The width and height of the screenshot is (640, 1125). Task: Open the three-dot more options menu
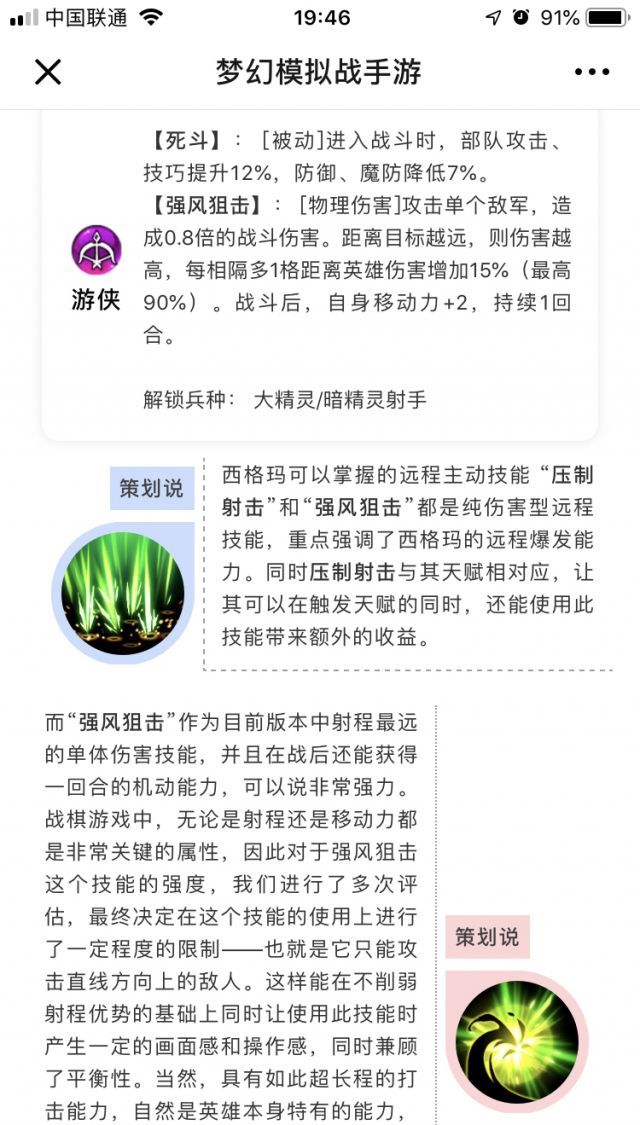(x=591, y=72)
